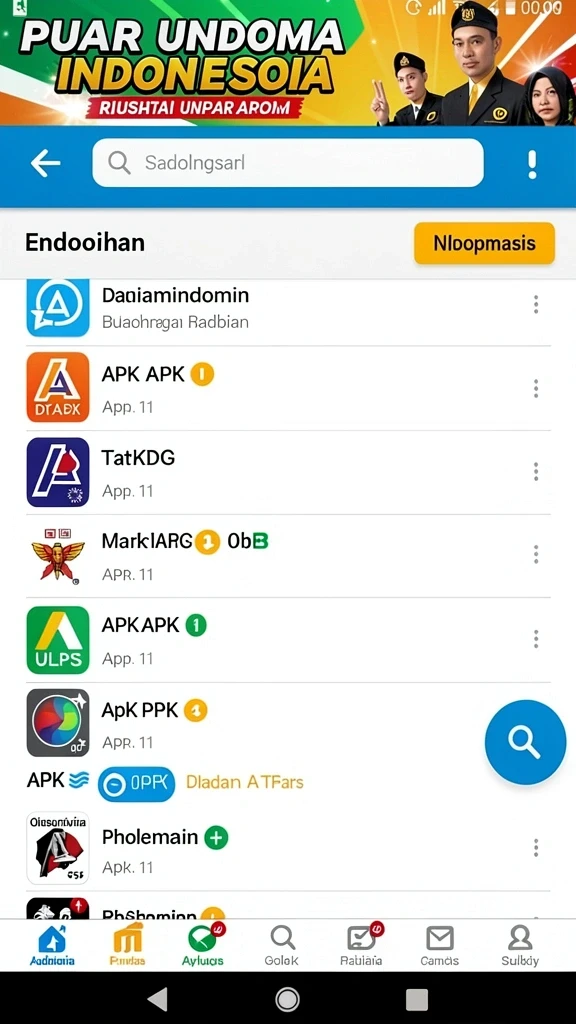Open the Pholemain app row
The height and width of the screenshot is (1024, 576).
(x=288, y=849)
